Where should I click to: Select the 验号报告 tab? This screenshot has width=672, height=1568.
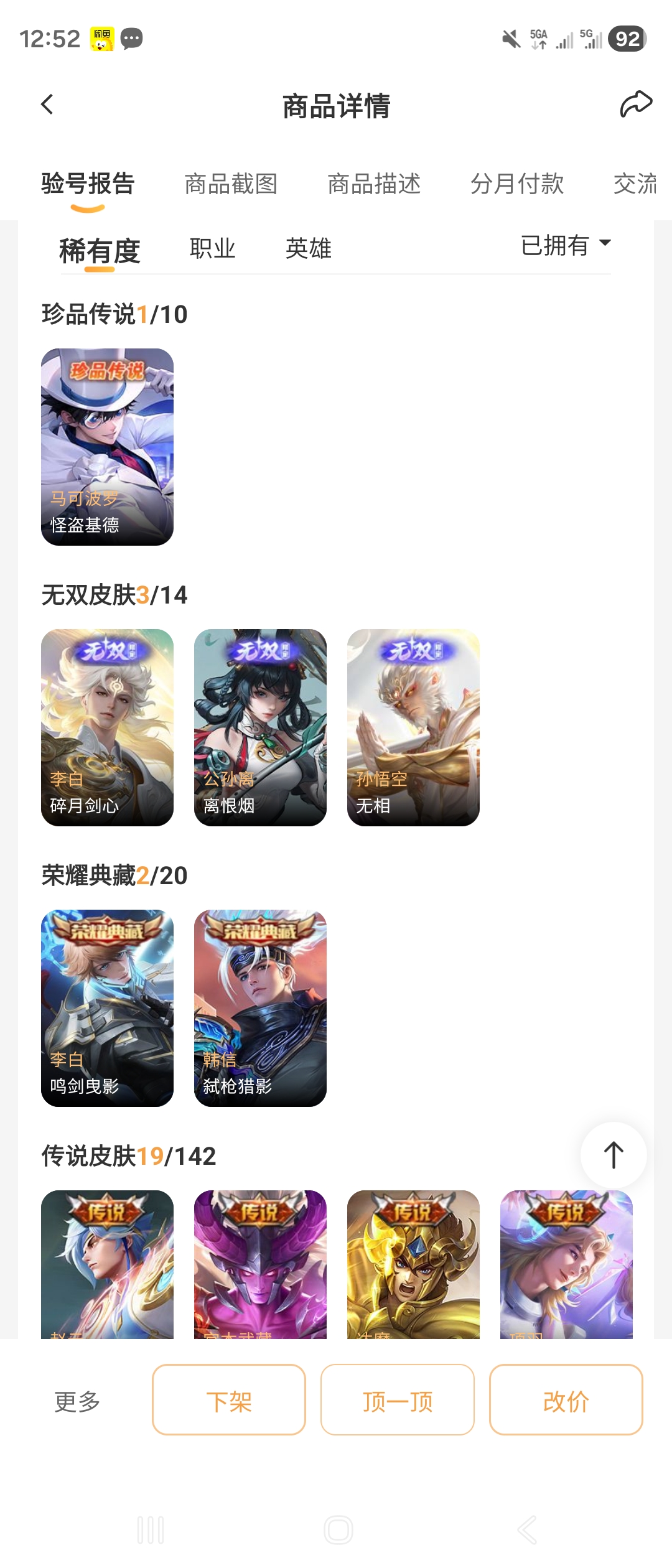(88, 184)
